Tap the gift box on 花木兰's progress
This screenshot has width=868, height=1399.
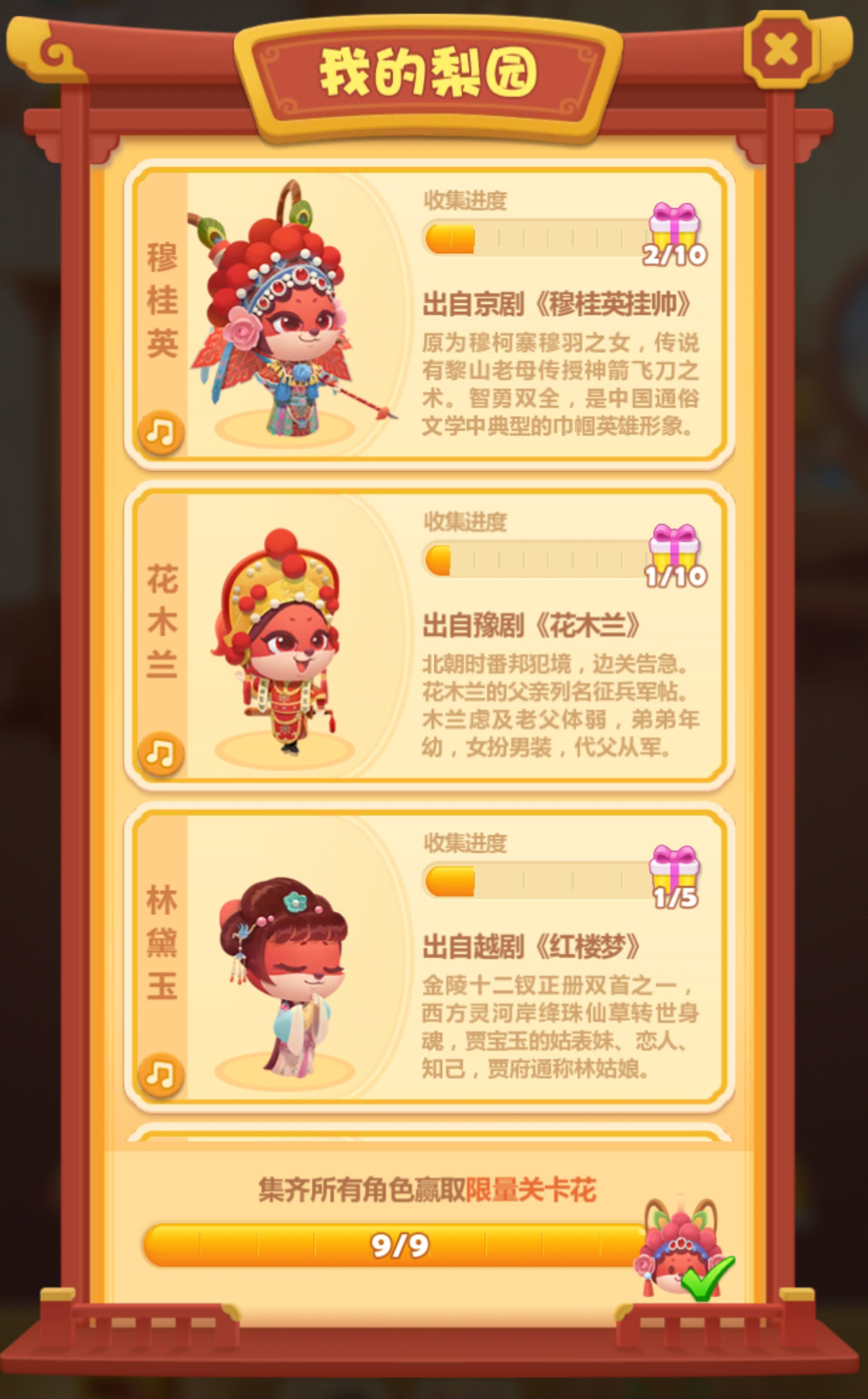coord(674,550)
